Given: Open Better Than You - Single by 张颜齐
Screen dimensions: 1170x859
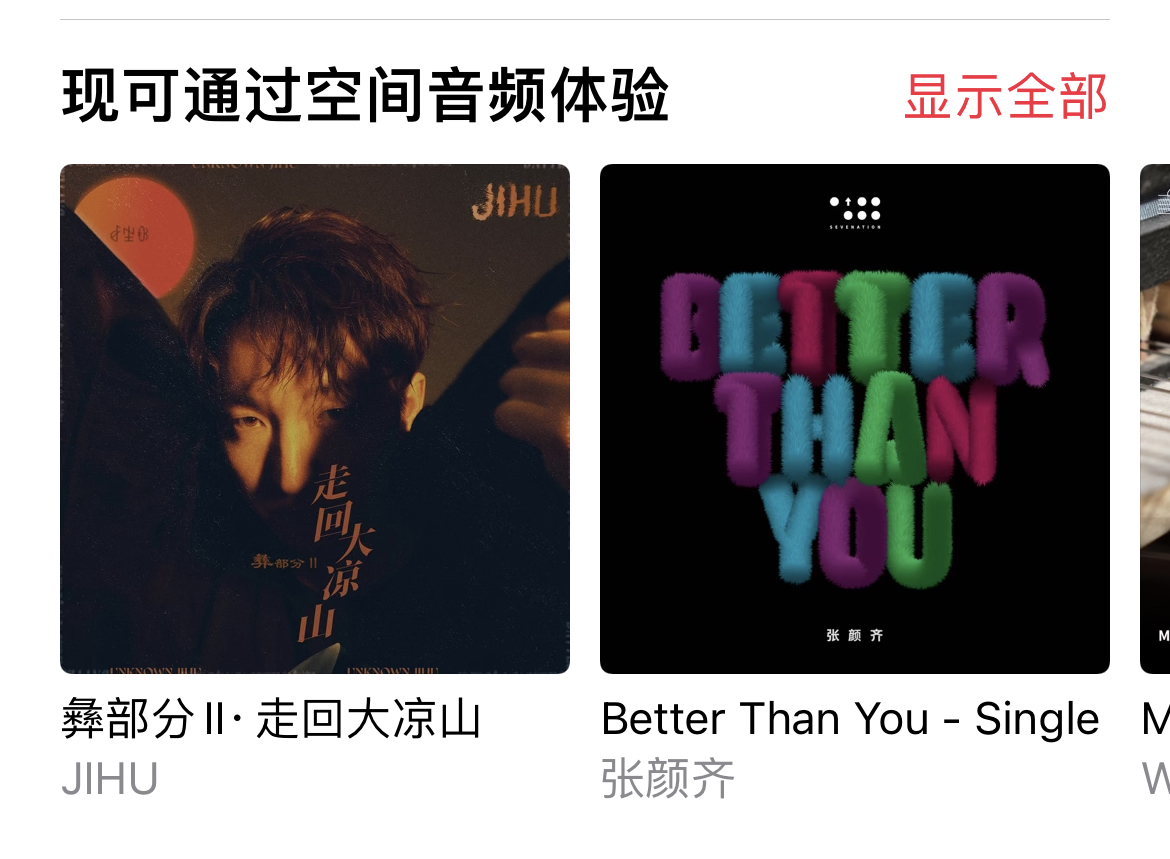Looking at the screenshot, I should (854, 419).
